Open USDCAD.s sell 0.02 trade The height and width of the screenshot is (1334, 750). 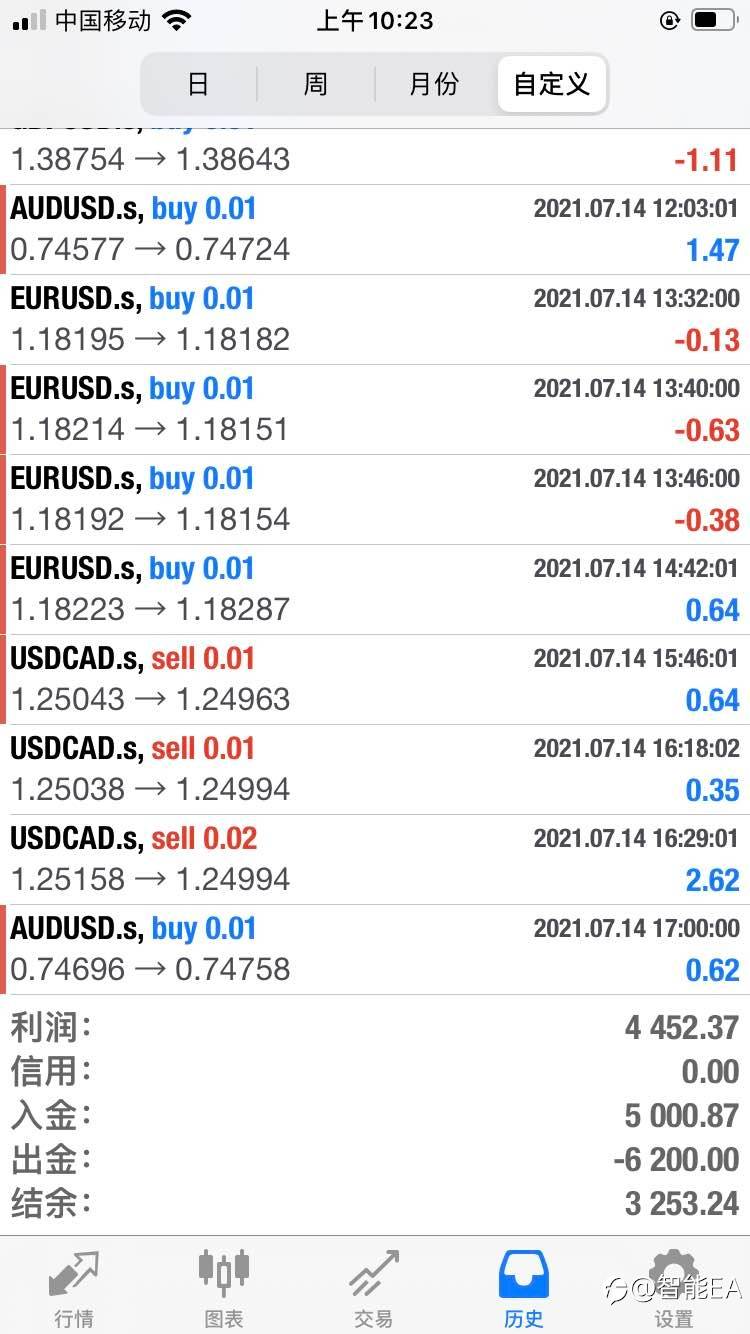click(x=375, y=860)
